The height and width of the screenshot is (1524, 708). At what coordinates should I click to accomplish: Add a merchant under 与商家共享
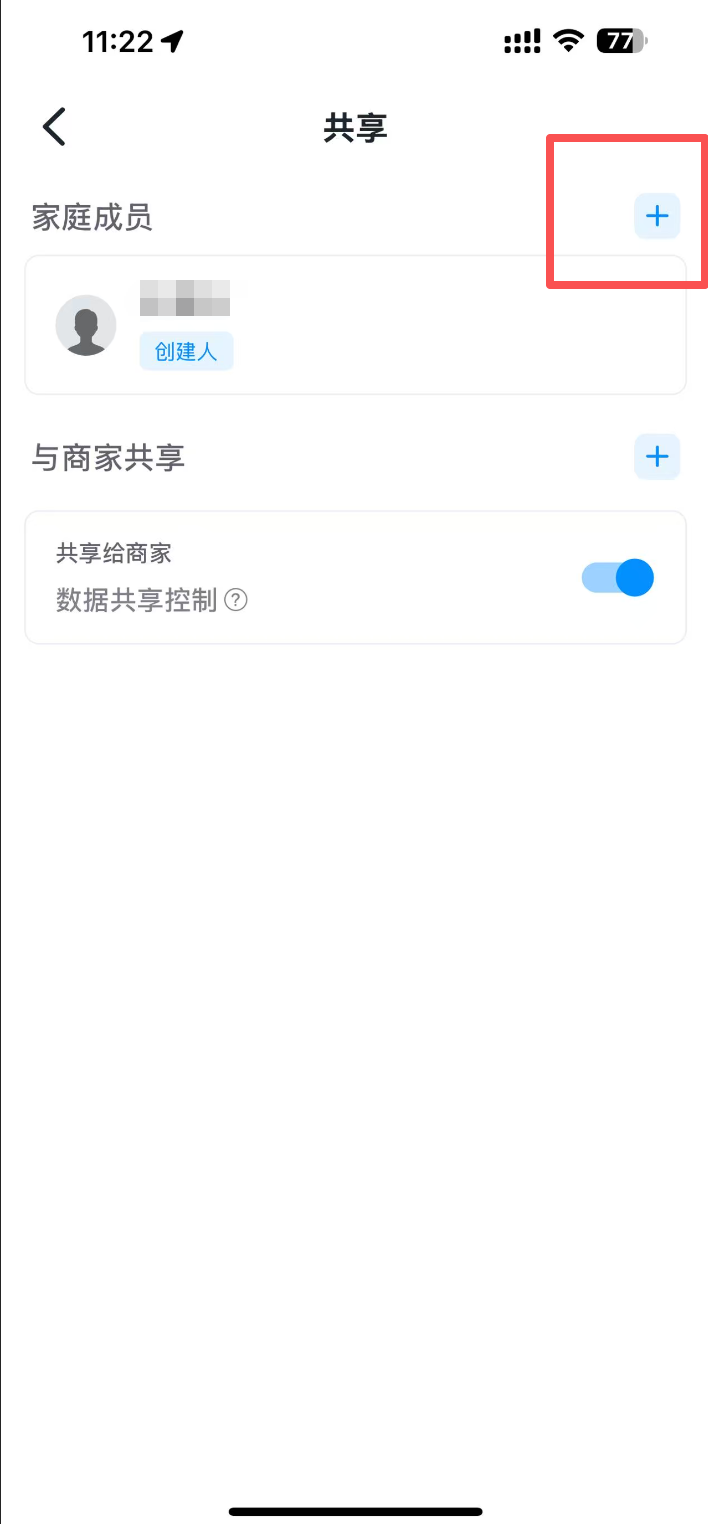657,457
